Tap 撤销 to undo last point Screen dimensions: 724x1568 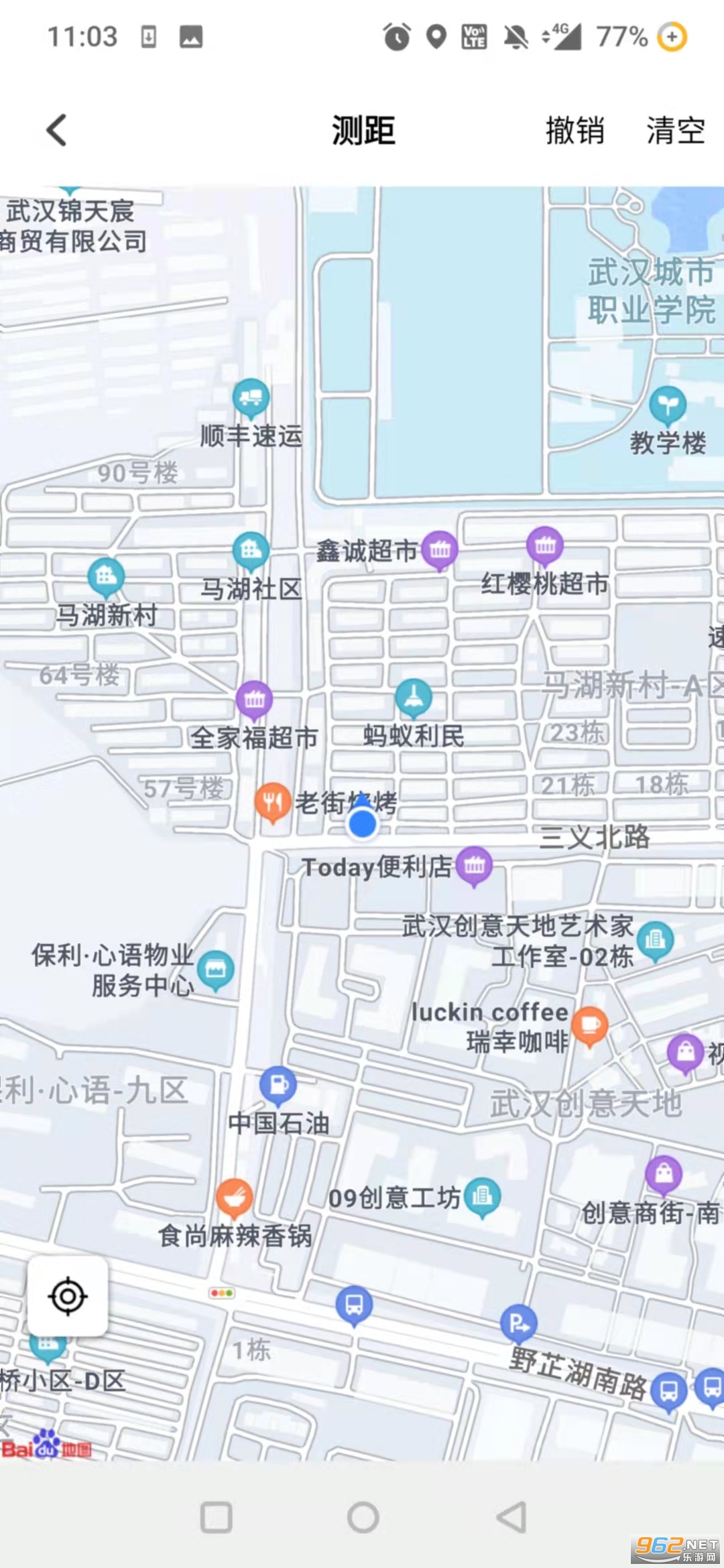point(575,130)
